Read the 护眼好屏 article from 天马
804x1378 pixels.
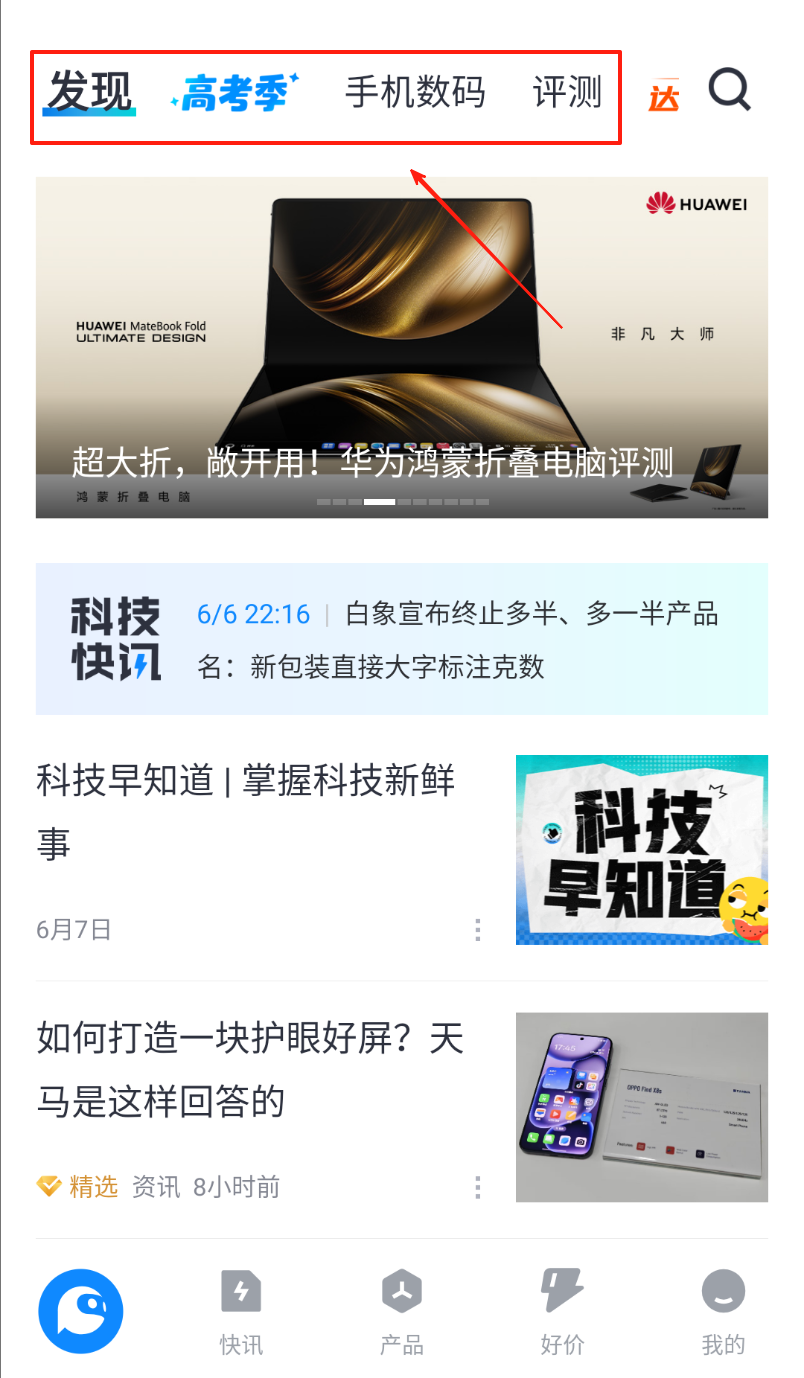tap(250, 1069)
